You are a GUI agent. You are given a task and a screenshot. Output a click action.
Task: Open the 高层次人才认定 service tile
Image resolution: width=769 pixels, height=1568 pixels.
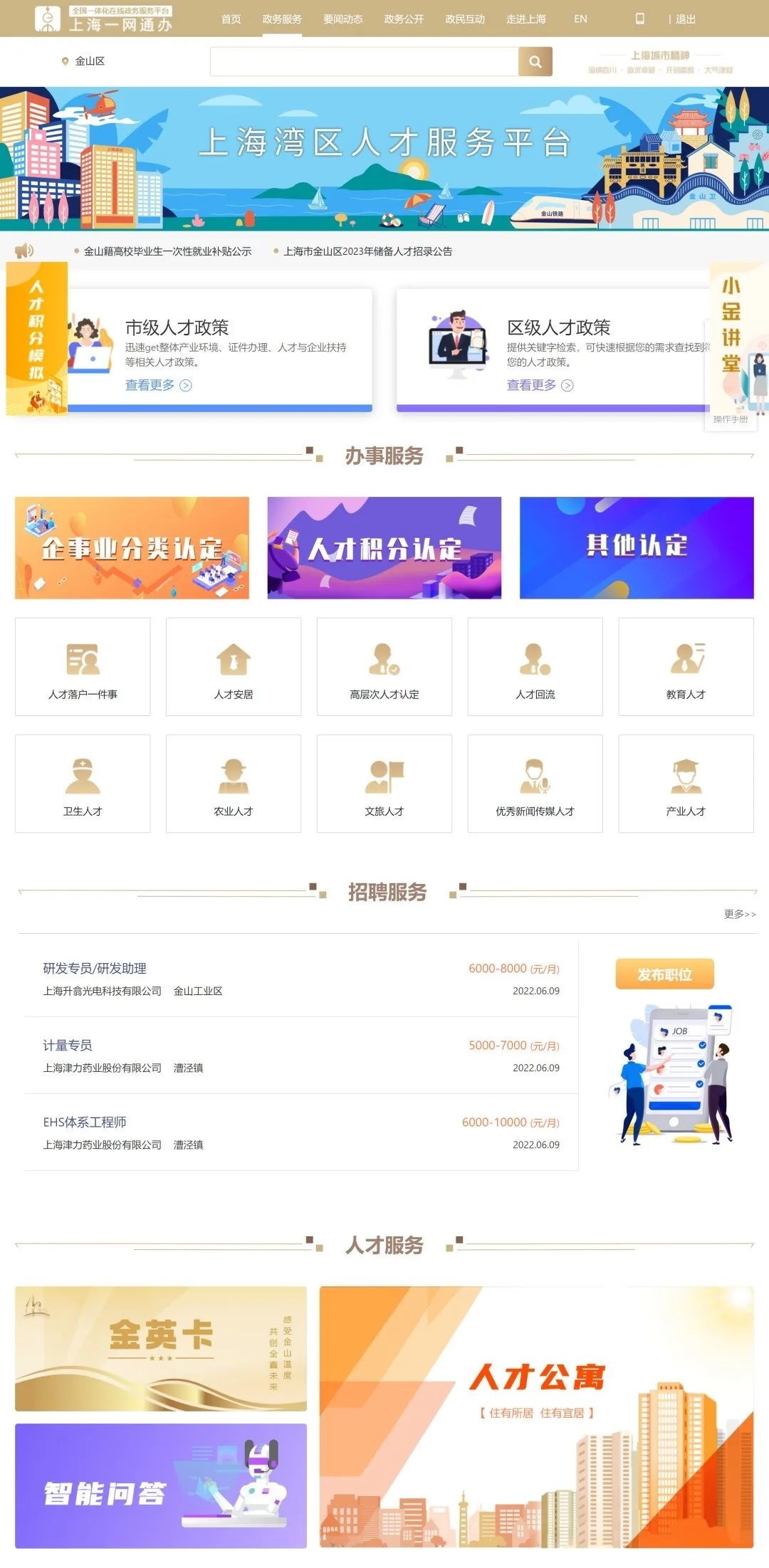(384, 666)
